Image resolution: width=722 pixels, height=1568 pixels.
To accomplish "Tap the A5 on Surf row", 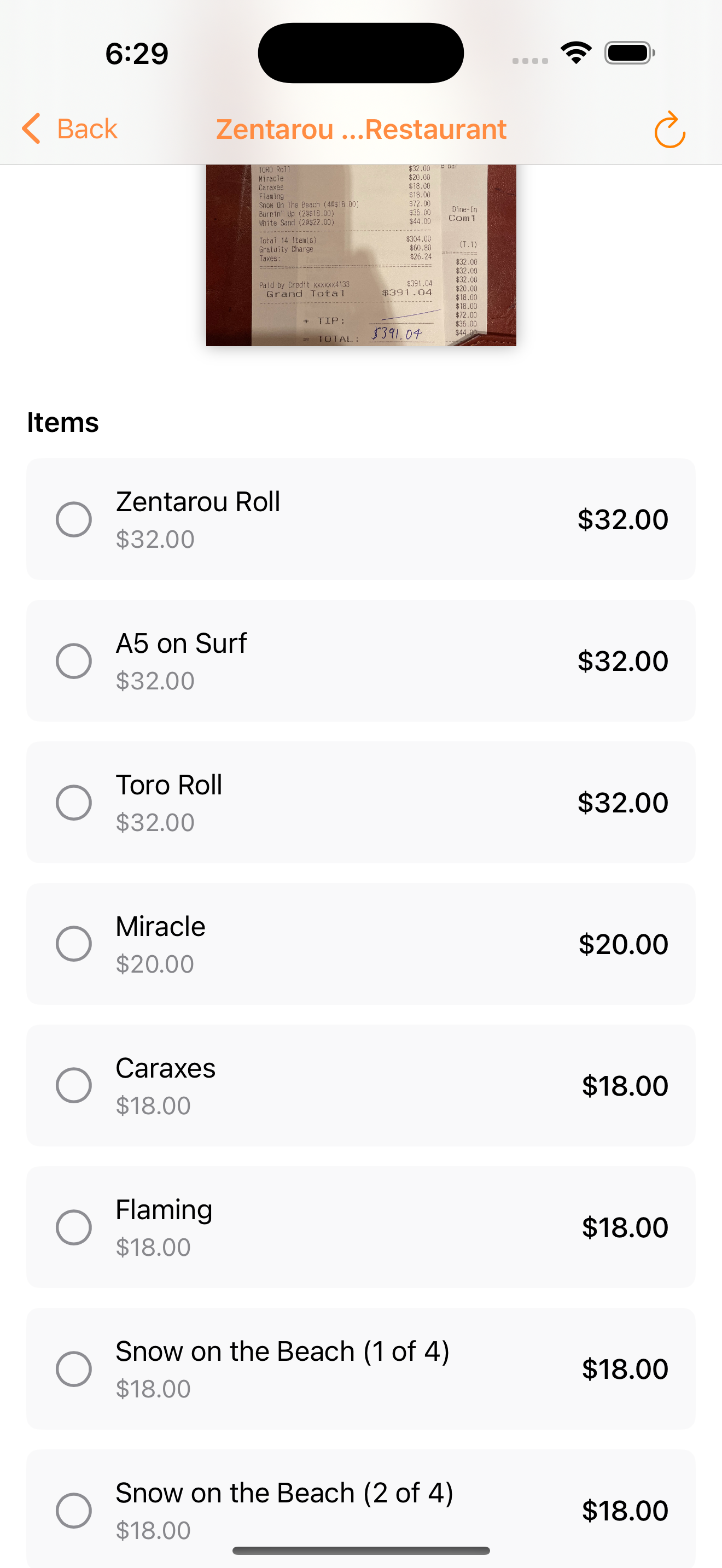I will tap(361, 660).
